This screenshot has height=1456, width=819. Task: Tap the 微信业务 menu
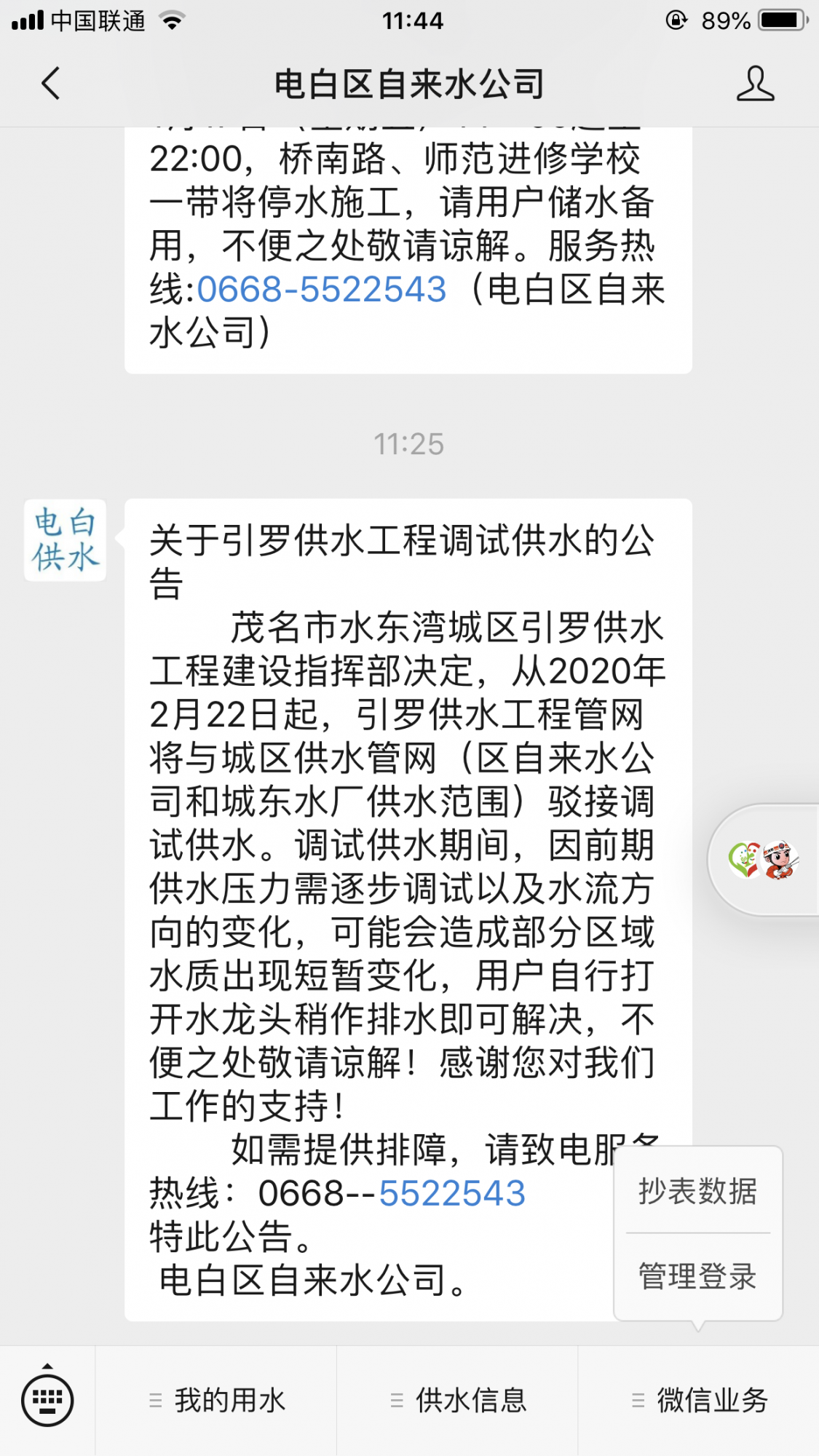699,1401
